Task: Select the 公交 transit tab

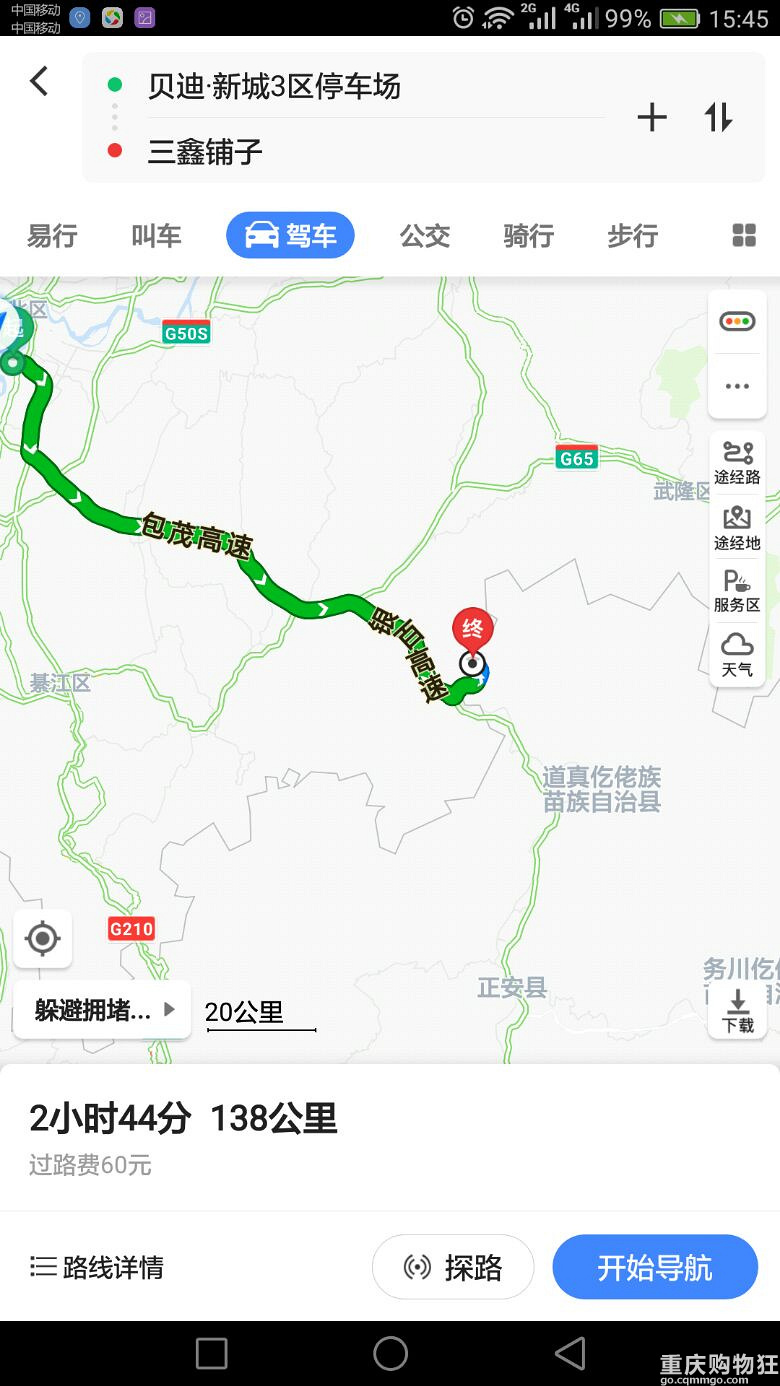Action: point(425,236)
